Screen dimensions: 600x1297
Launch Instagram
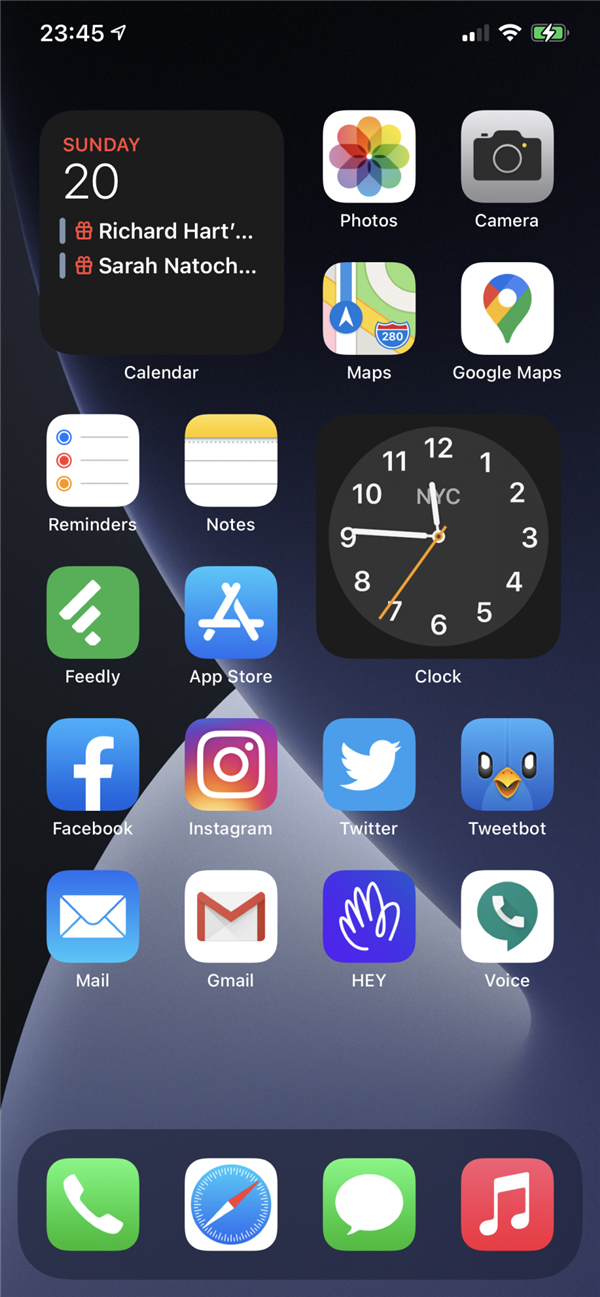pos(231,765)
